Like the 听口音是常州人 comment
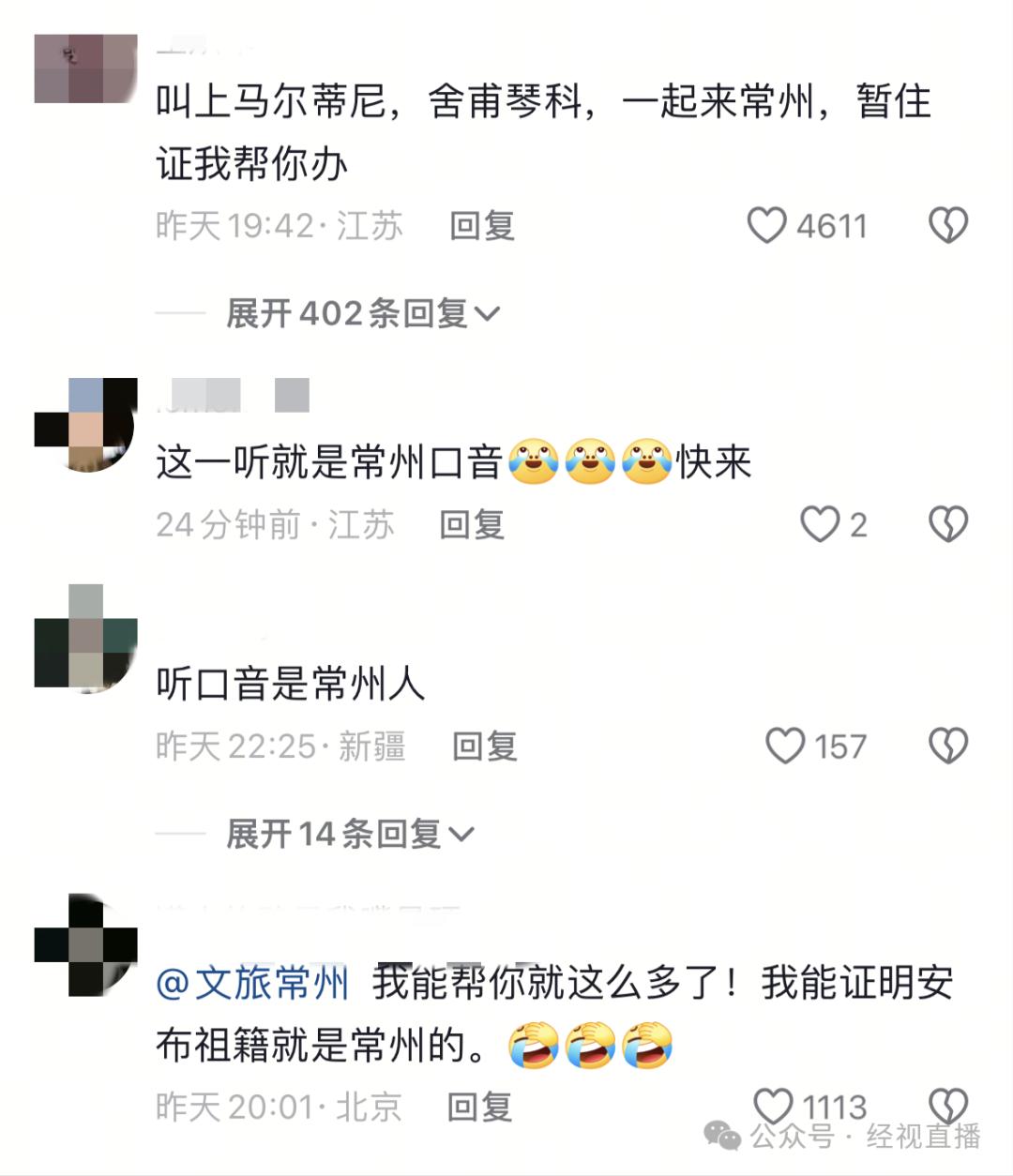This screenshot has height=1176, width=1013. [x=785, y=746]
